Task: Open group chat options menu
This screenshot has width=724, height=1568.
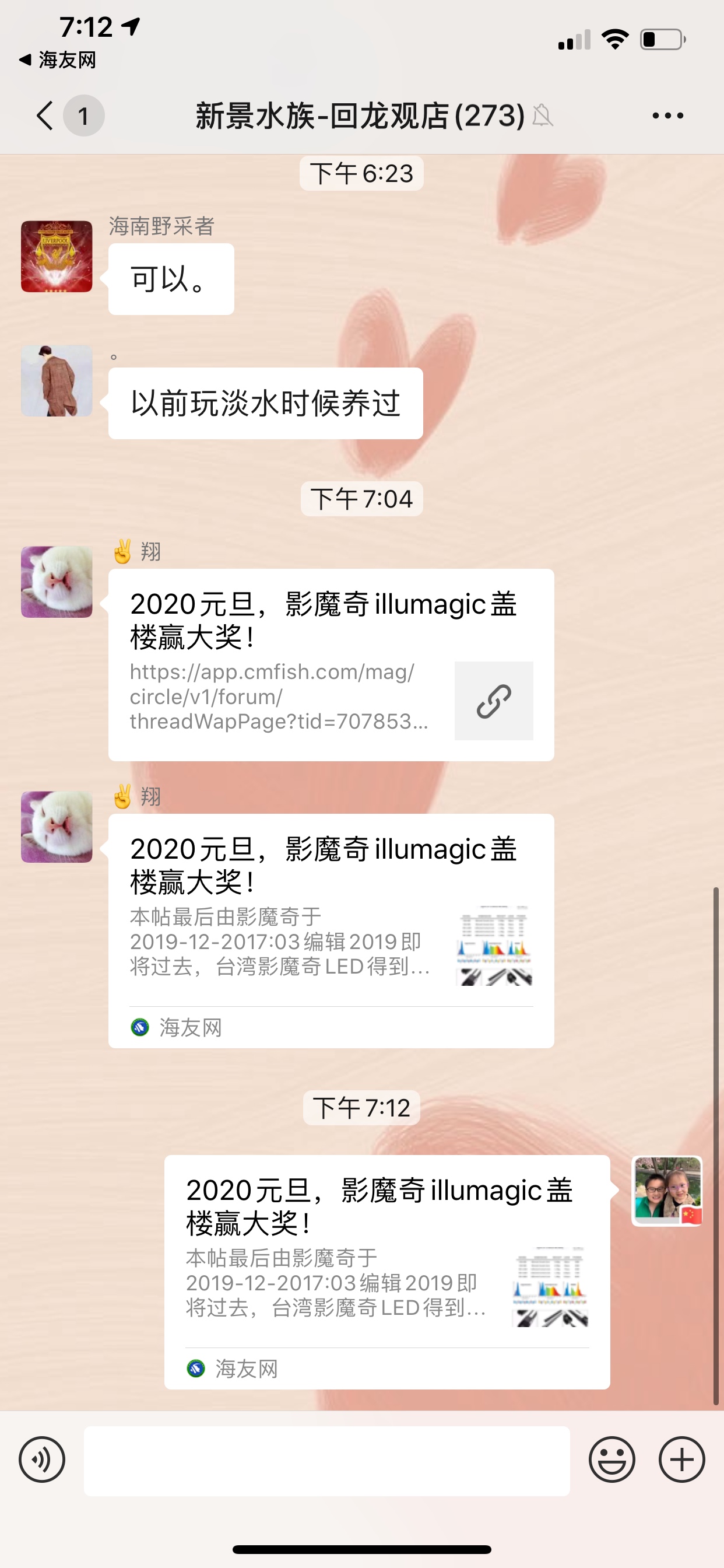Action: 667,115
